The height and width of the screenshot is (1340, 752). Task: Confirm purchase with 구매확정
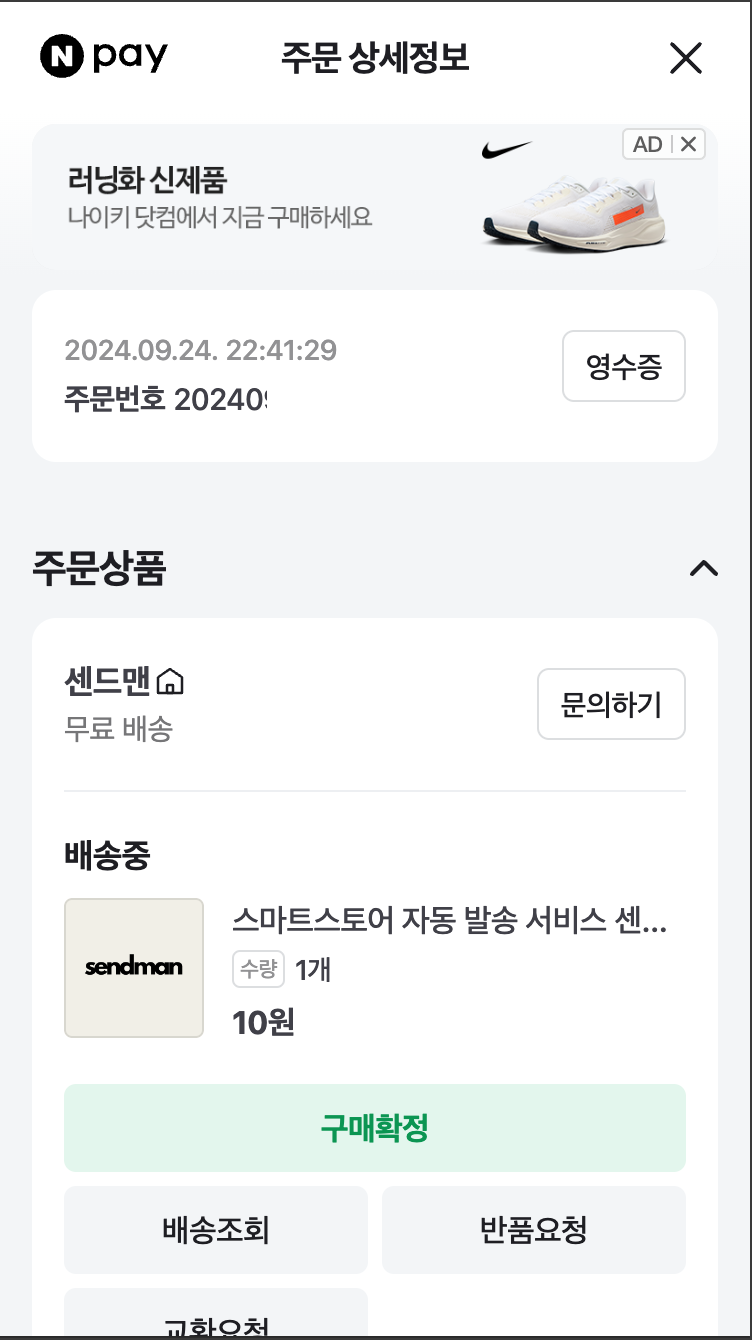(x=375, y=1128)
